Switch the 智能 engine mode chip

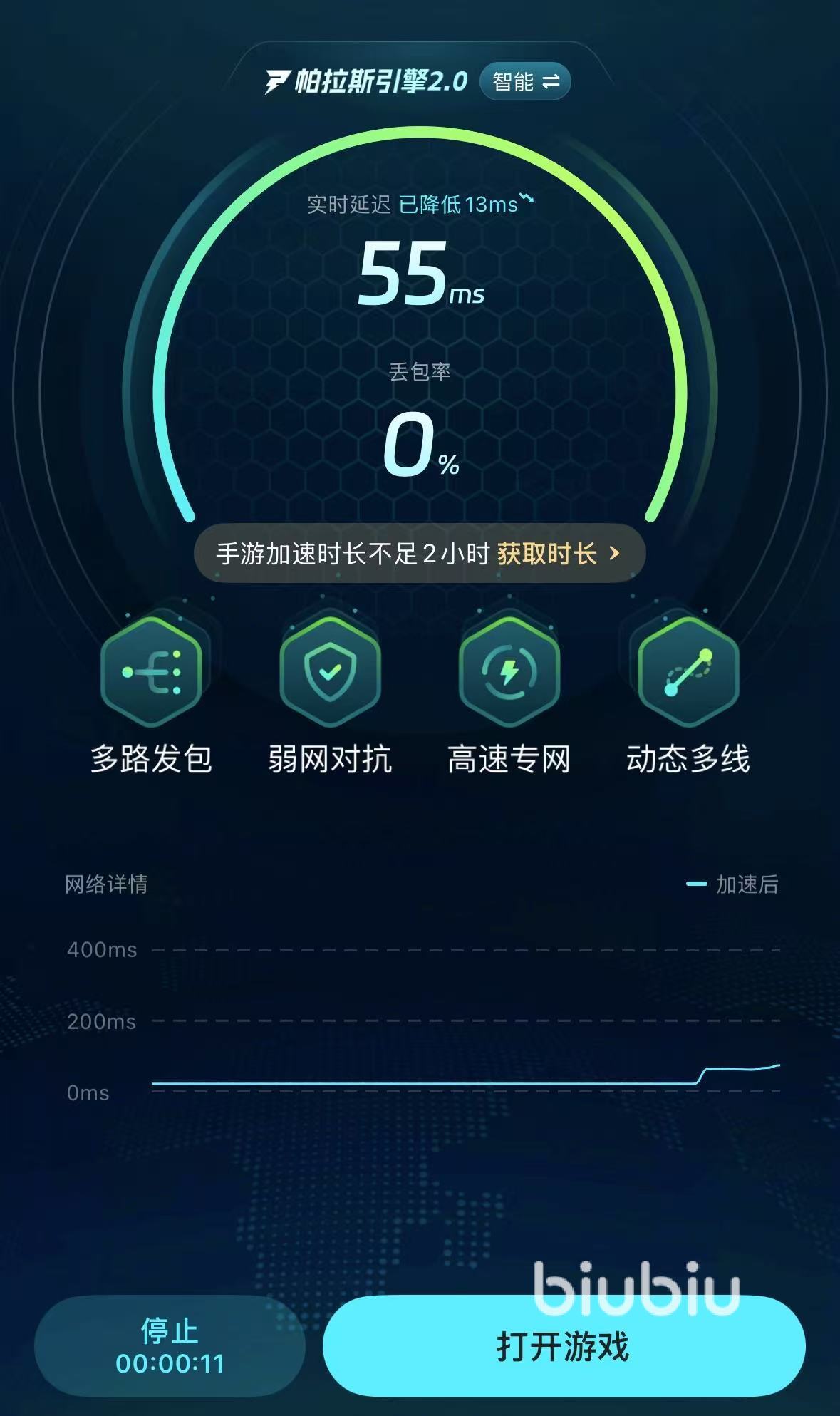pyautogui.click(x=525, y=81)
